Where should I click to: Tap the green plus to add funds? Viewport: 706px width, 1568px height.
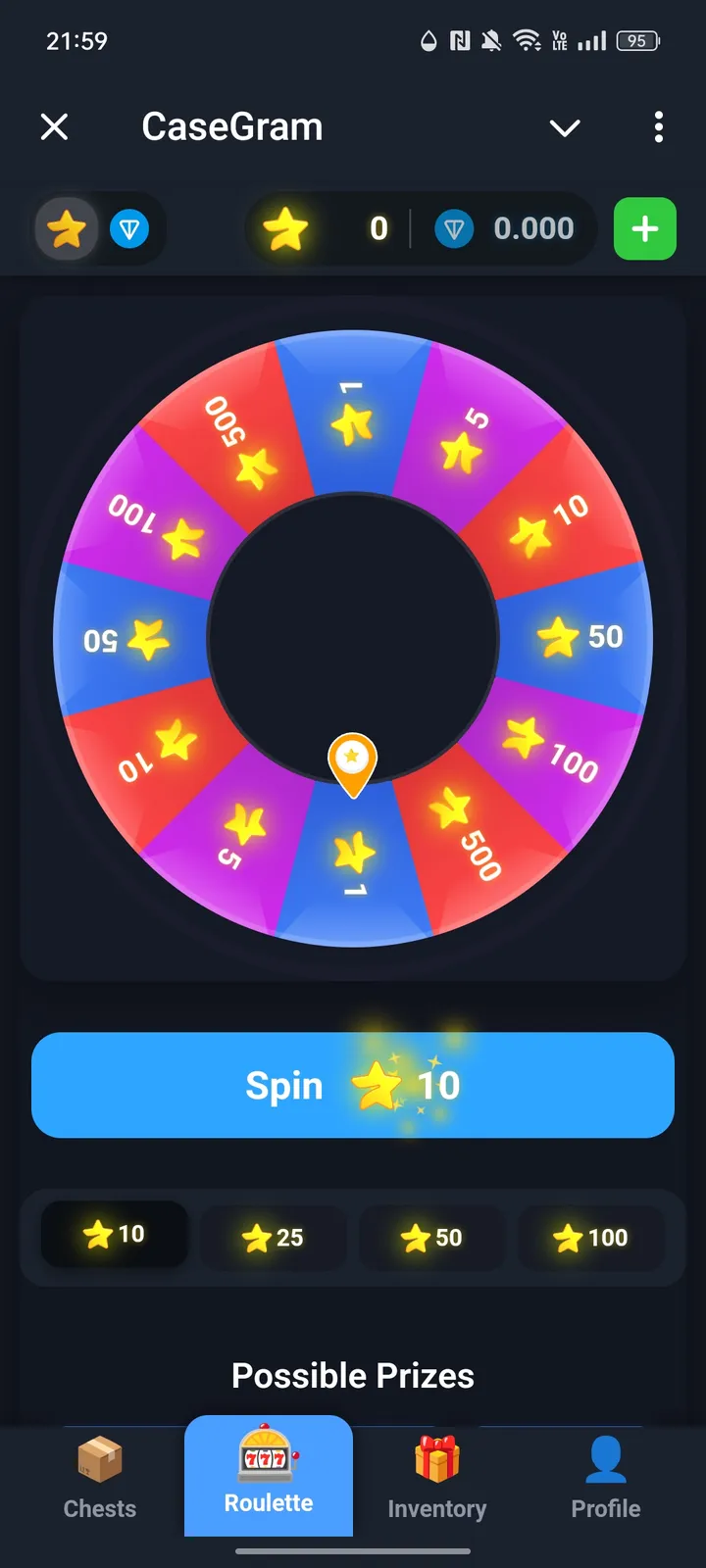click(x=644, y=229)
